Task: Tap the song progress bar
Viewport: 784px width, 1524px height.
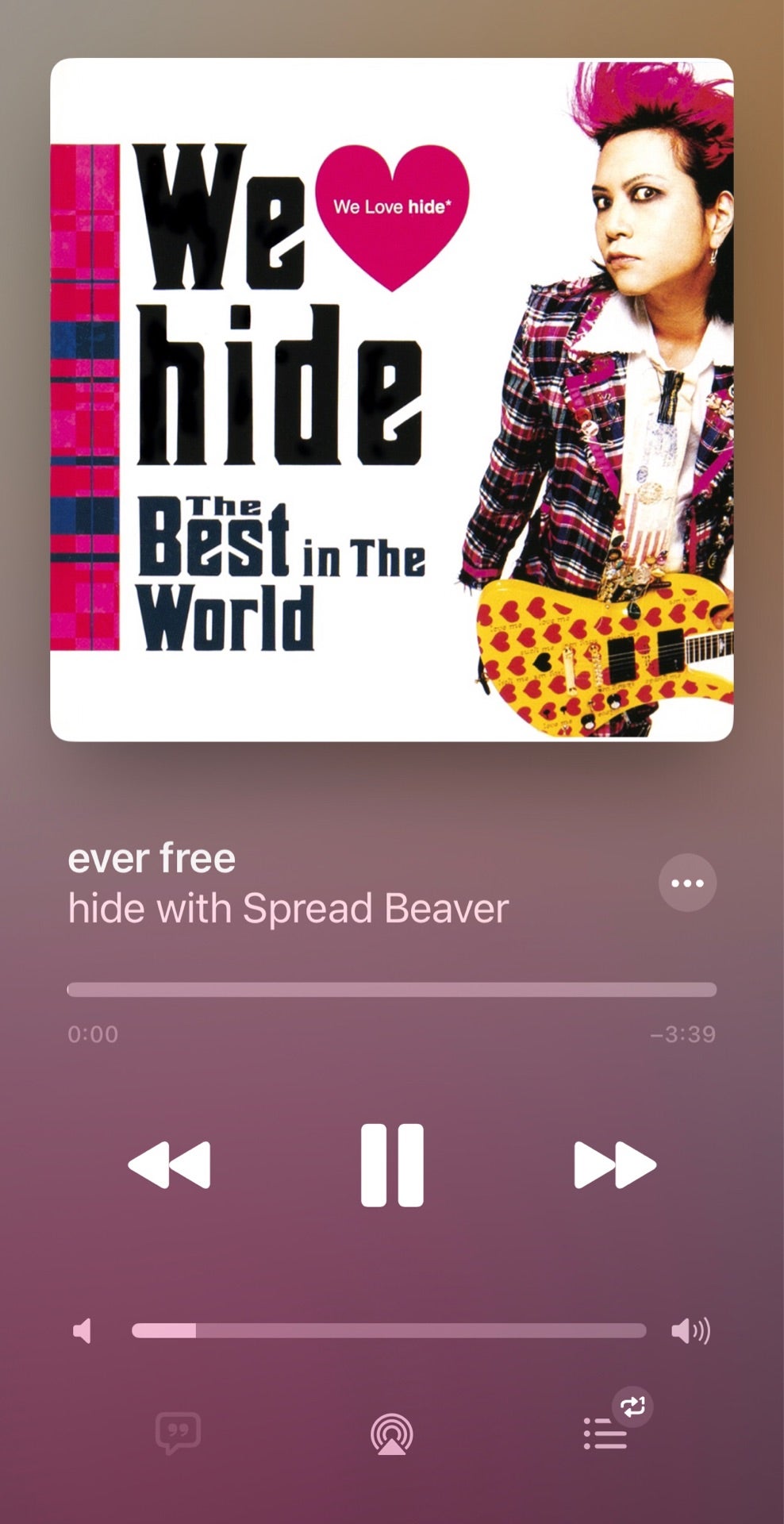Action: [x=392, y=989]
